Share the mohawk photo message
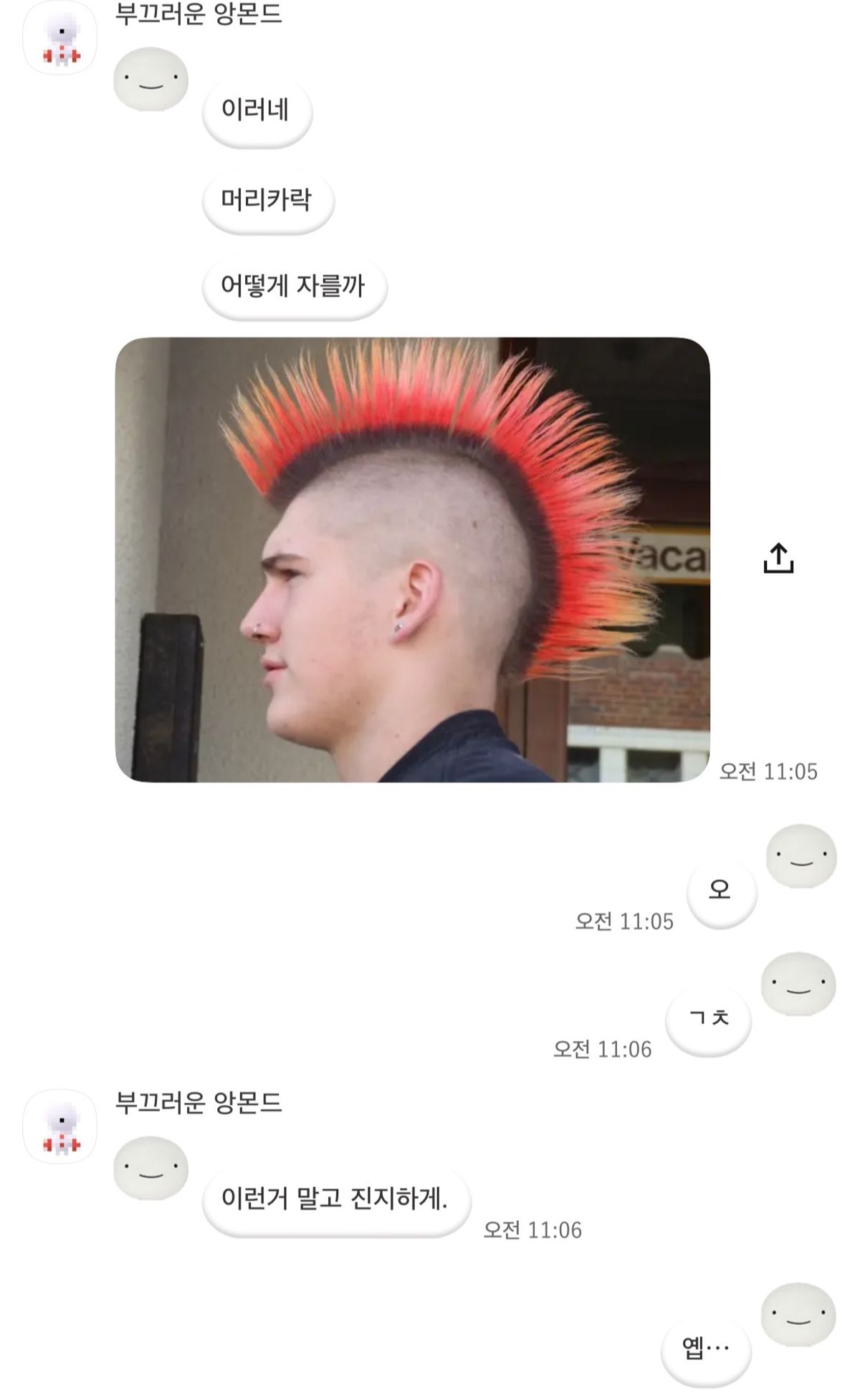Image resolution: width=860 pixels, height=1400 pixels. (x=778, y=558)
